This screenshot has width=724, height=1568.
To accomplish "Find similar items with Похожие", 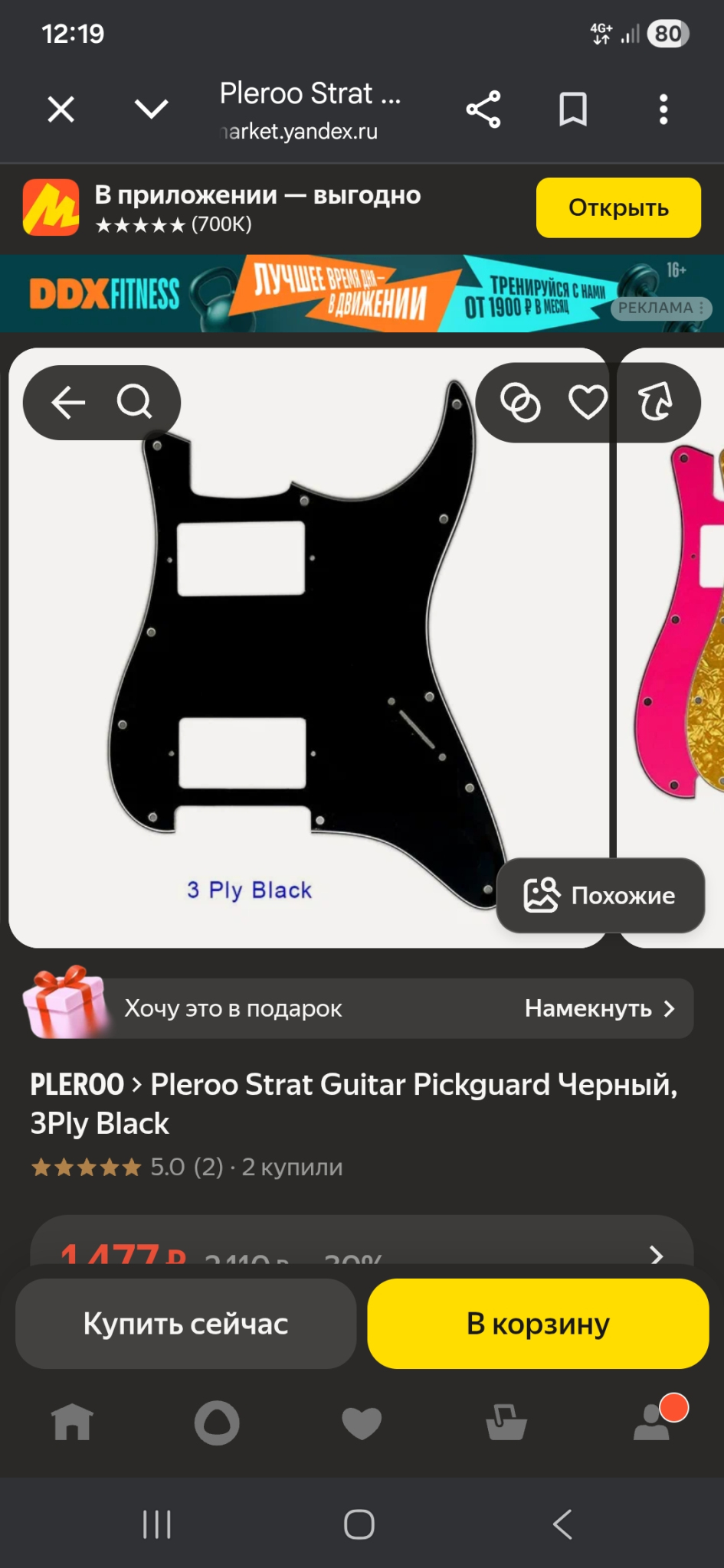I will point(601,895).
